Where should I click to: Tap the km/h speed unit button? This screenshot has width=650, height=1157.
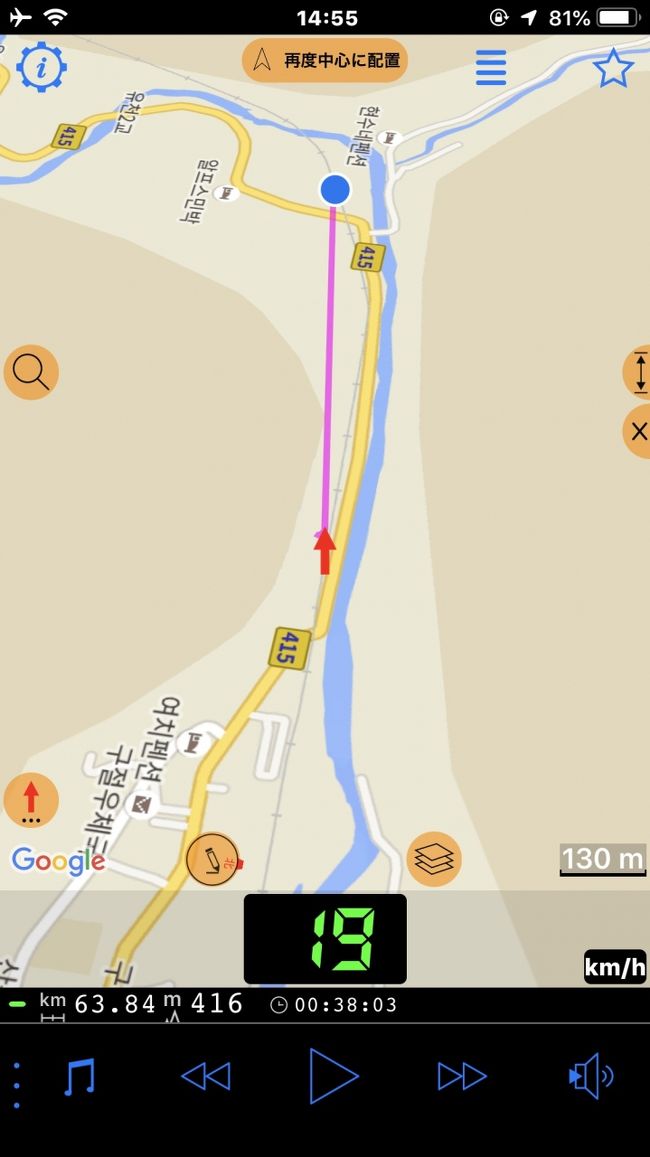tap(614, 967)
